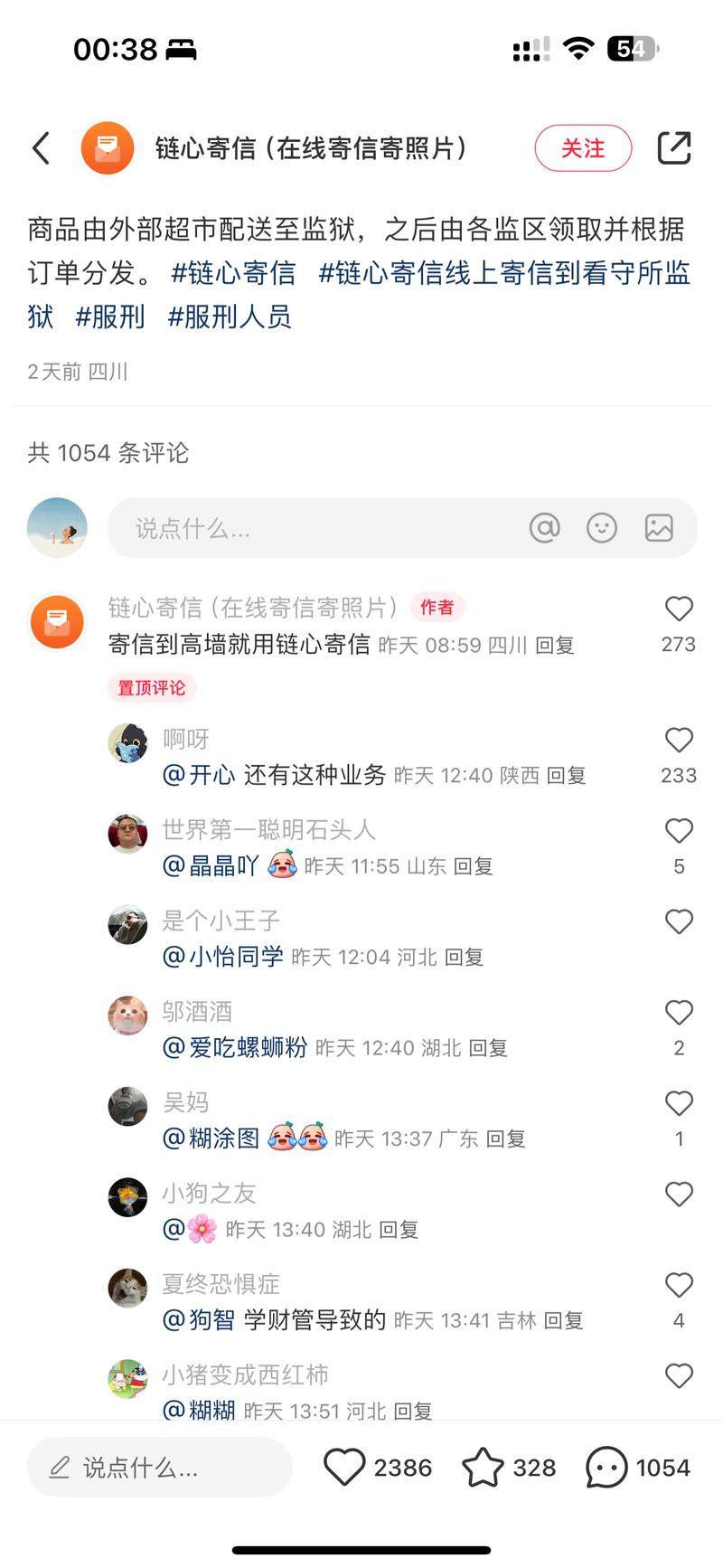The height and width of the screenshot is (1568, 723).
Task: Share this post via top-right icon
Action: [673, 148]
